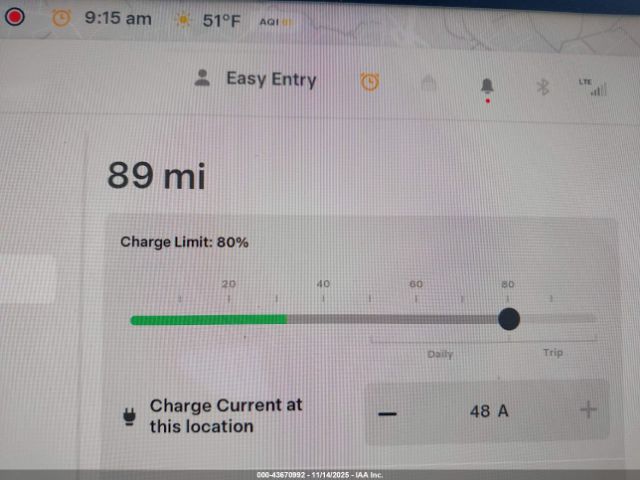The image size is (640, 480).
Task: Decrease charge current with minus button
Action: pos(388,411)
